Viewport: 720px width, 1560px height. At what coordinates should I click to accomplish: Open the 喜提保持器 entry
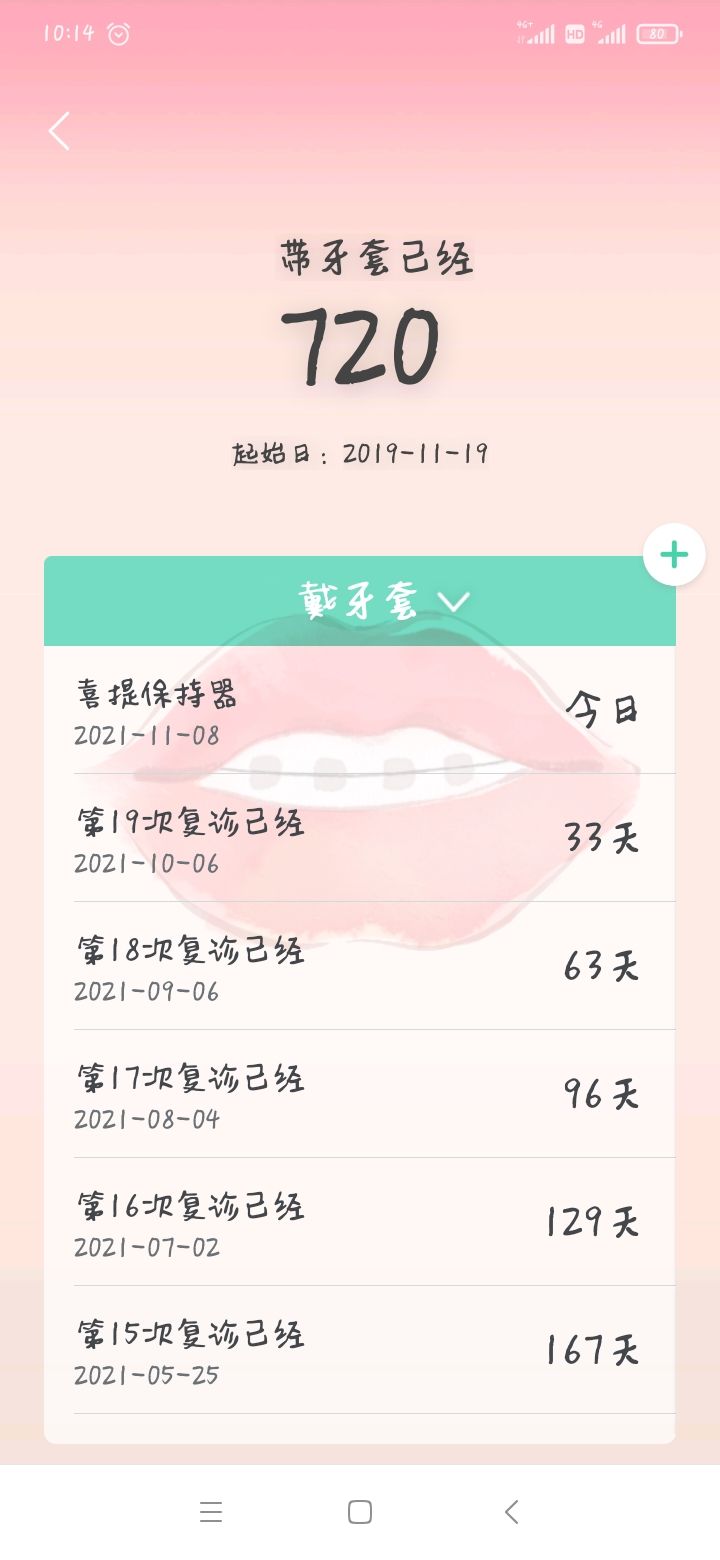(x=360, y=712)
